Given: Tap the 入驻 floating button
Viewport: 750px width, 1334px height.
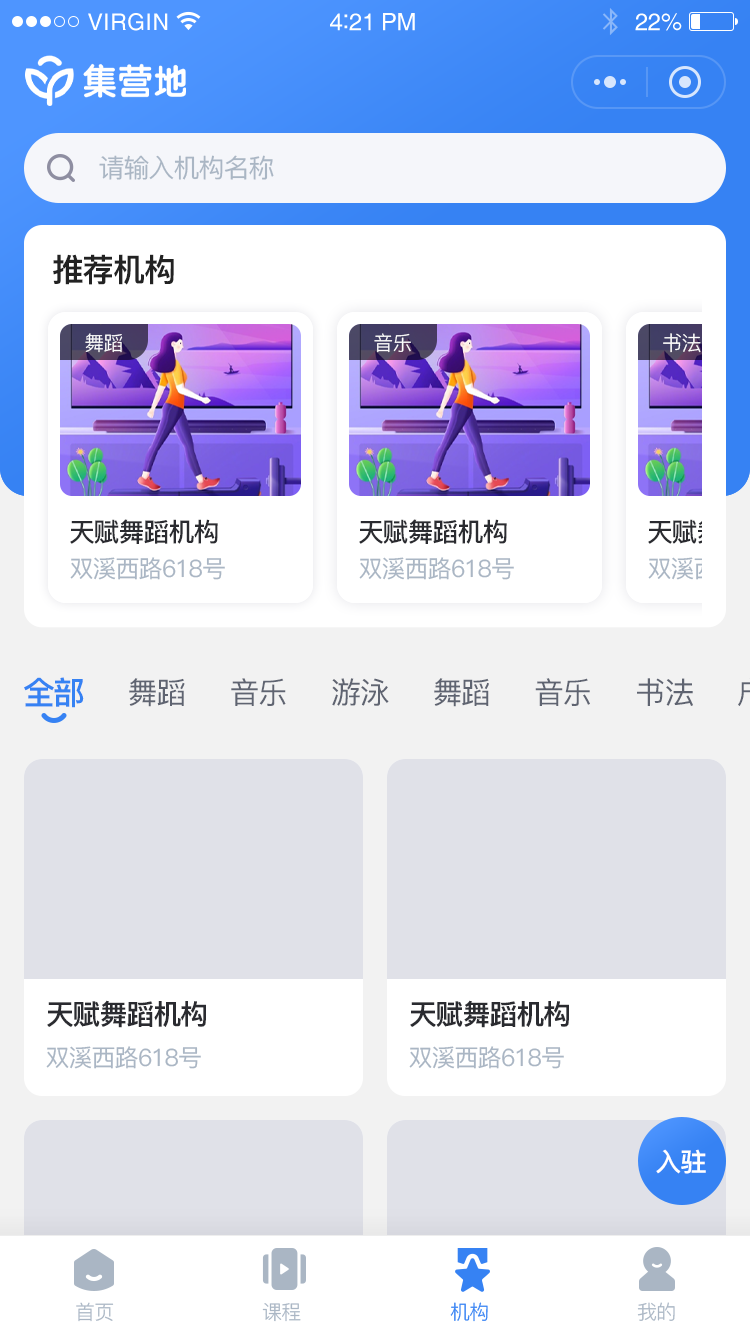Looking at the screenshot, I should click(x=681, y=1161).
